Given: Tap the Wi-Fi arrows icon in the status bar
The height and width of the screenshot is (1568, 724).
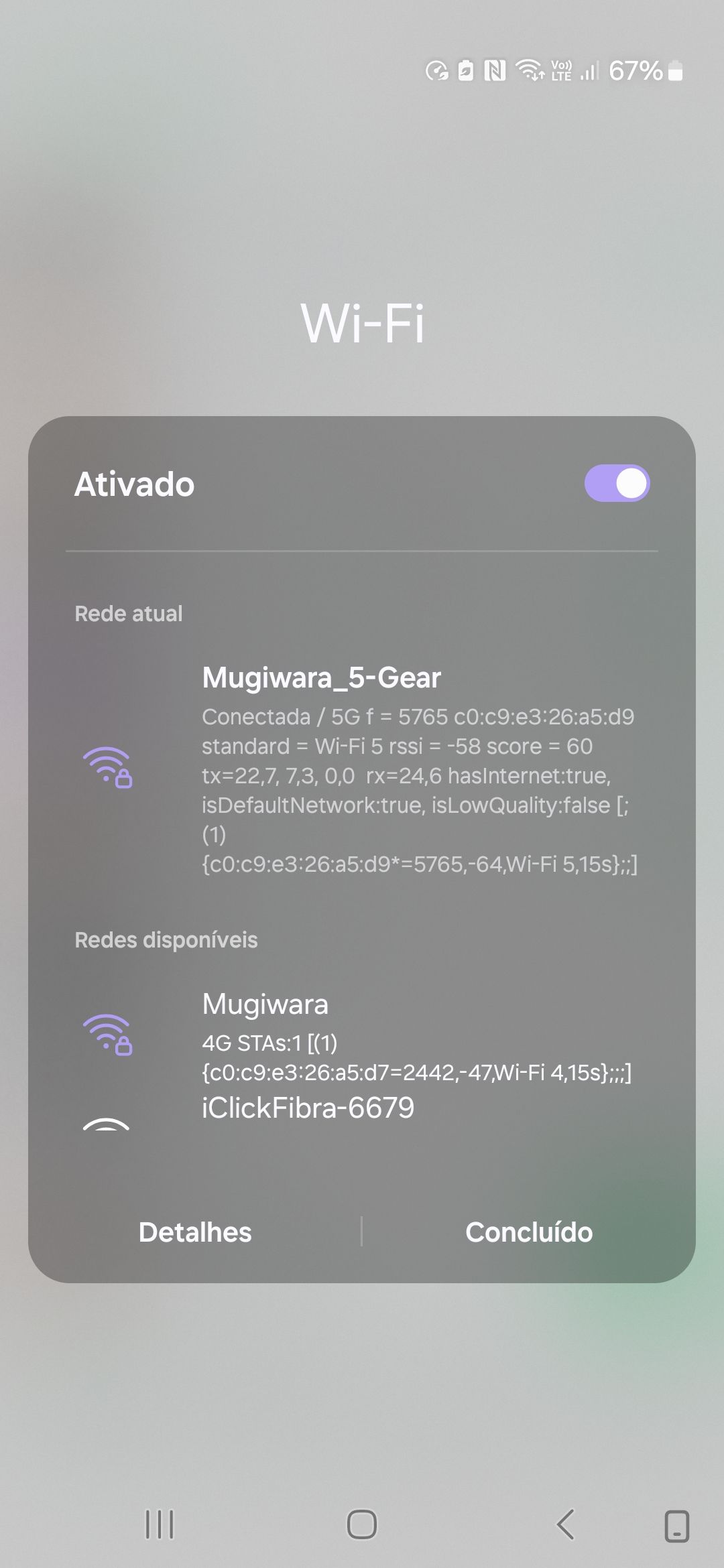Looking at the screenshot, I should (x=529, y=72).
